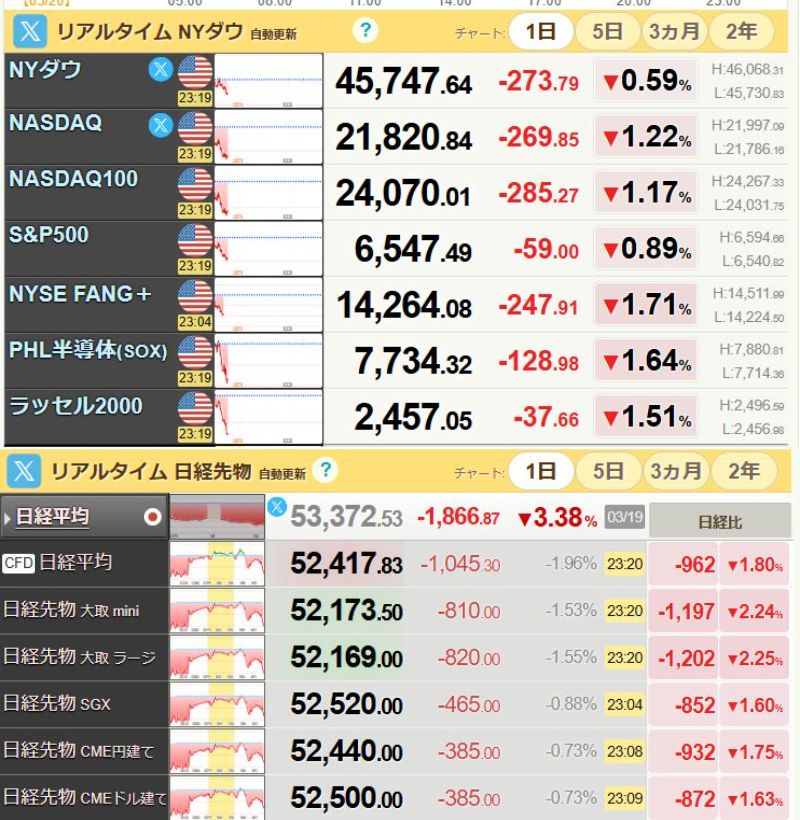800x820 pixels.
Task: Select the 2年 chart tab in the 日経先物 section
Action: pos(741,470)
